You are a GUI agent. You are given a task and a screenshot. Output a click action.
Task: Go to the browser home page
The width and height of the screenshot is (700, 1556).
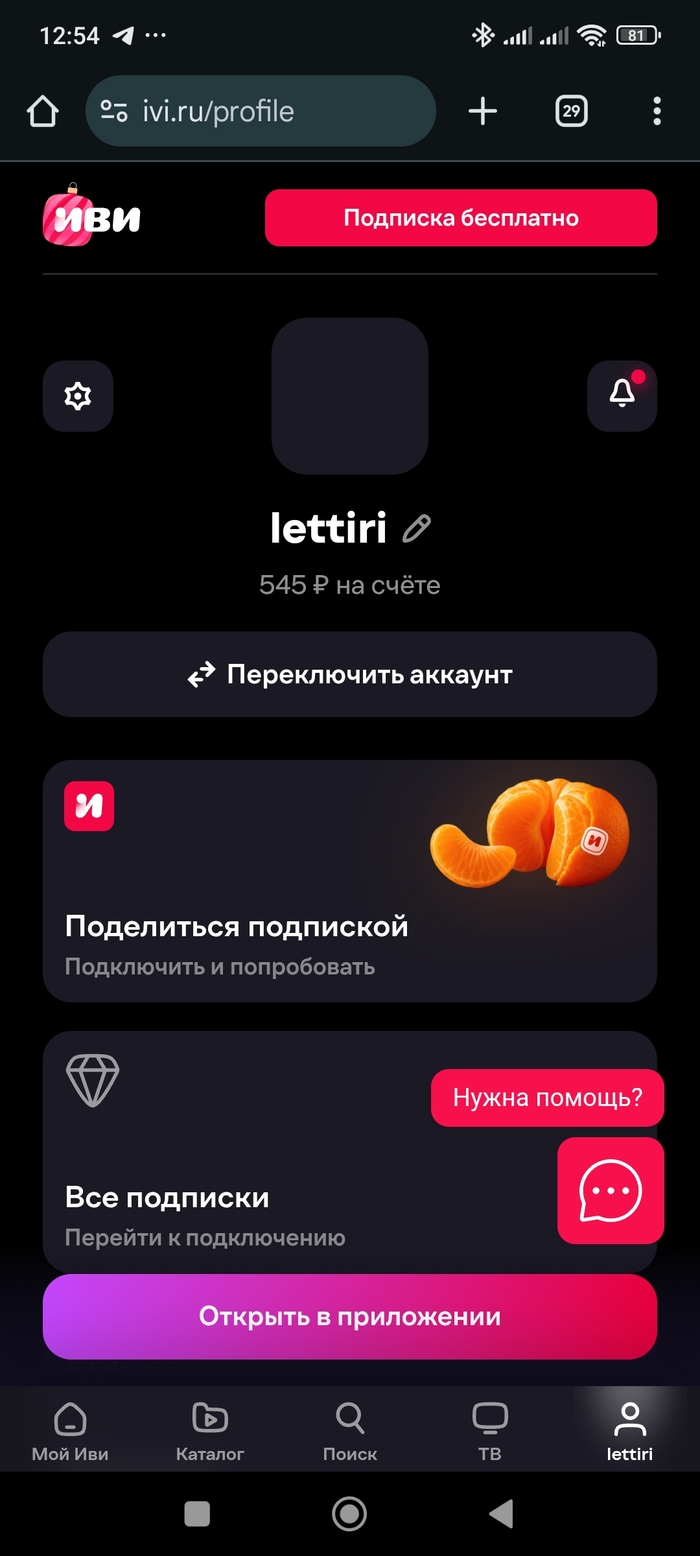tap(42, 111)
